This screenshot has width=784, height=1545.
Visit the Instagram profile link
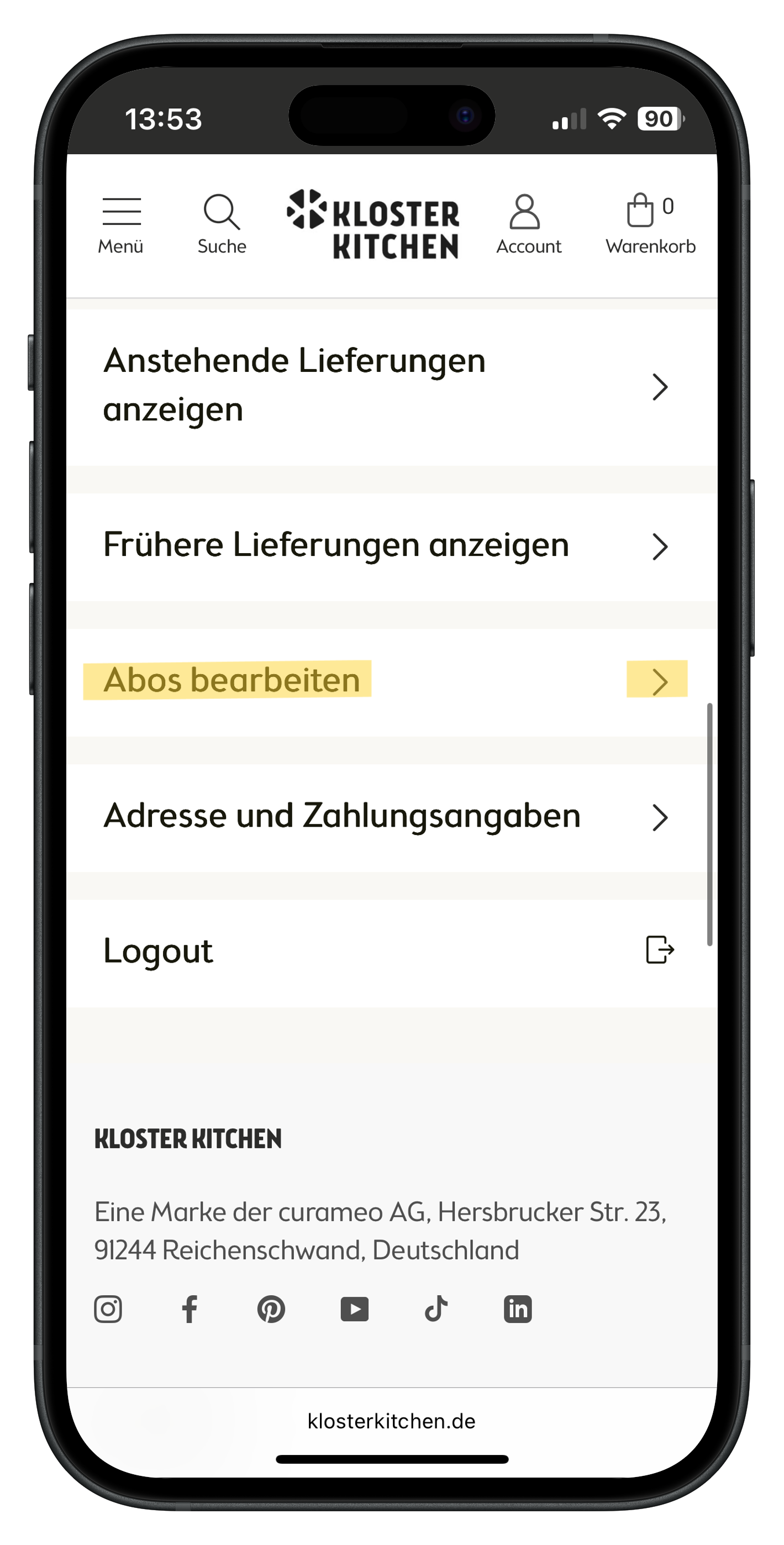click(x=108, y=1308)
